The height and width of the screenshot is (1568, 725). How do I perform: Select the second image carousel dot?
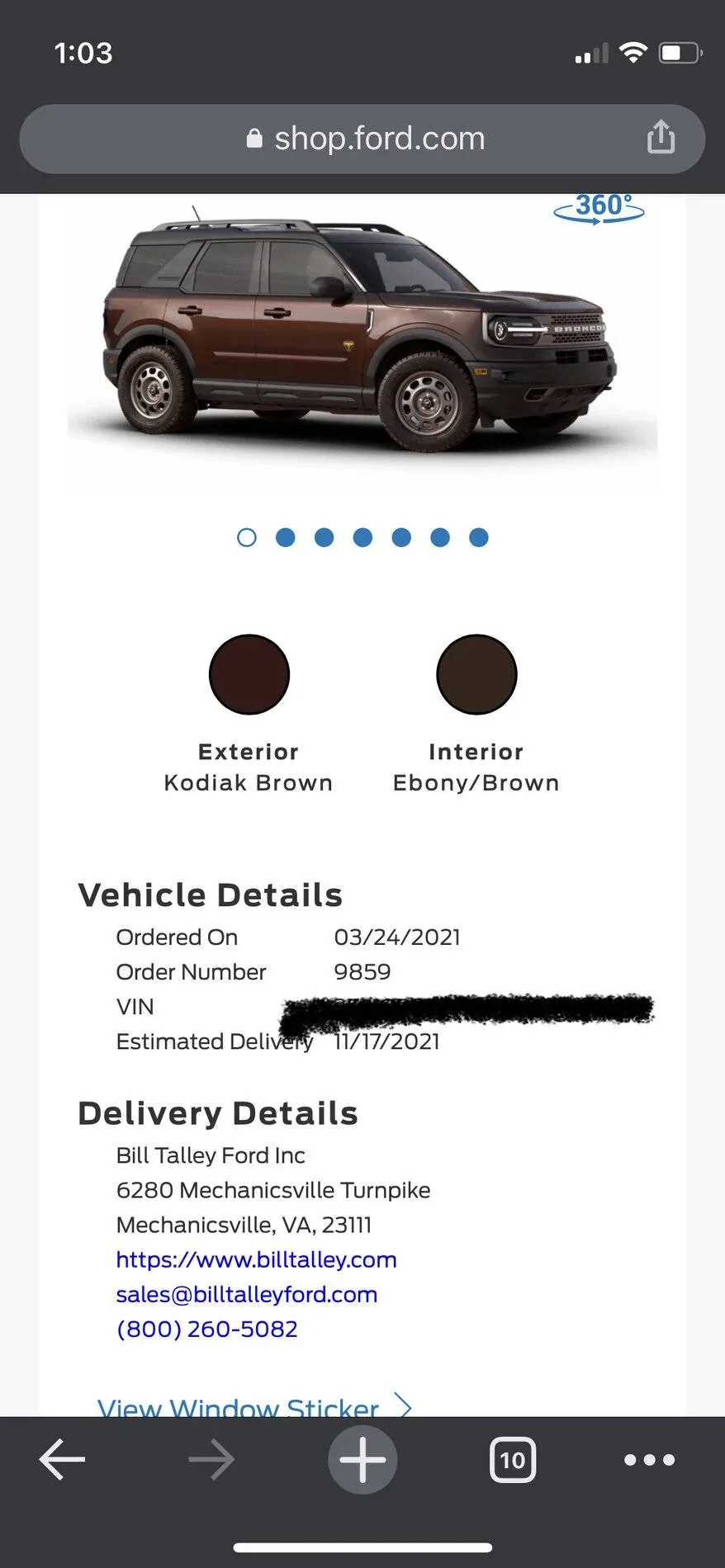pyautogui.click(x=286, y=538)
